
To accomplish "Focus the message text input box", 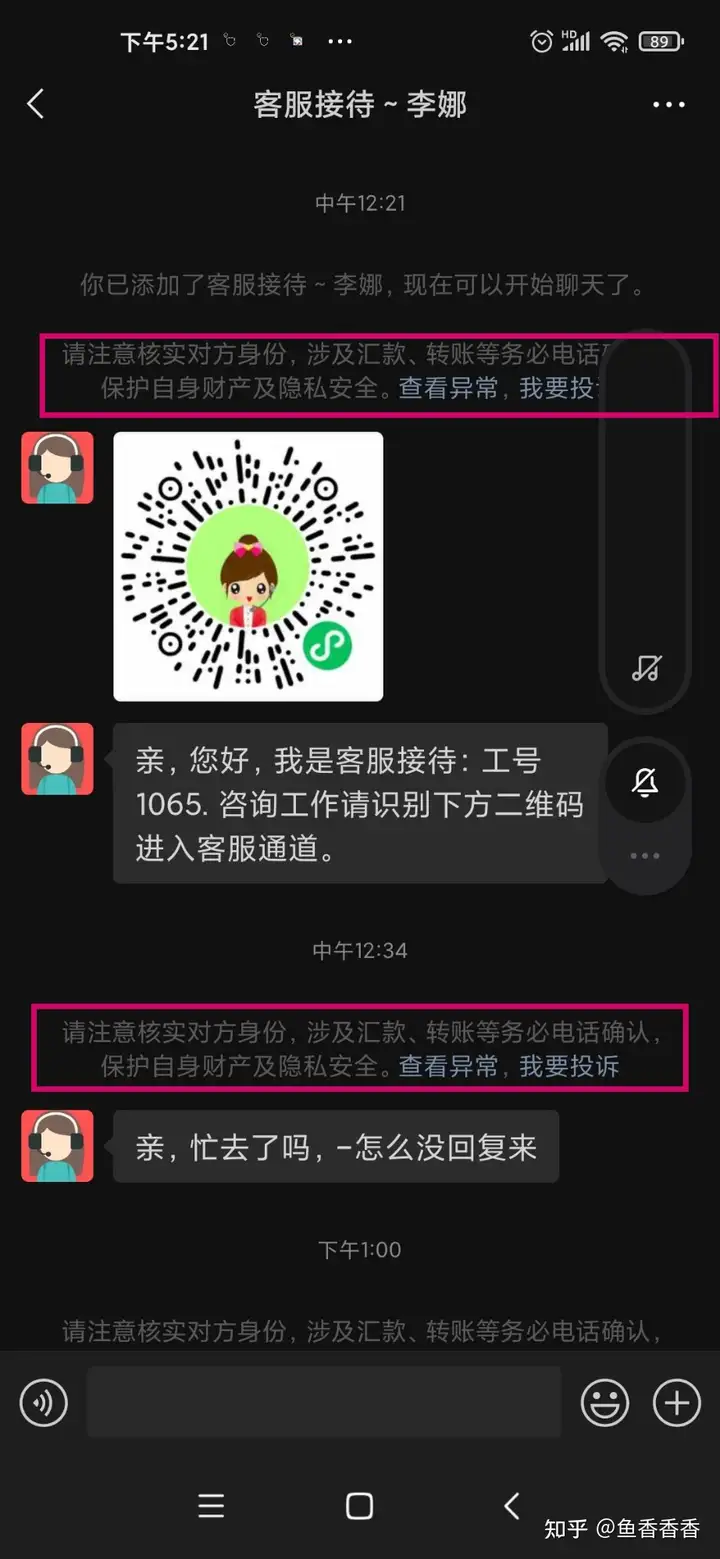I will click(x=324, y=1402).
